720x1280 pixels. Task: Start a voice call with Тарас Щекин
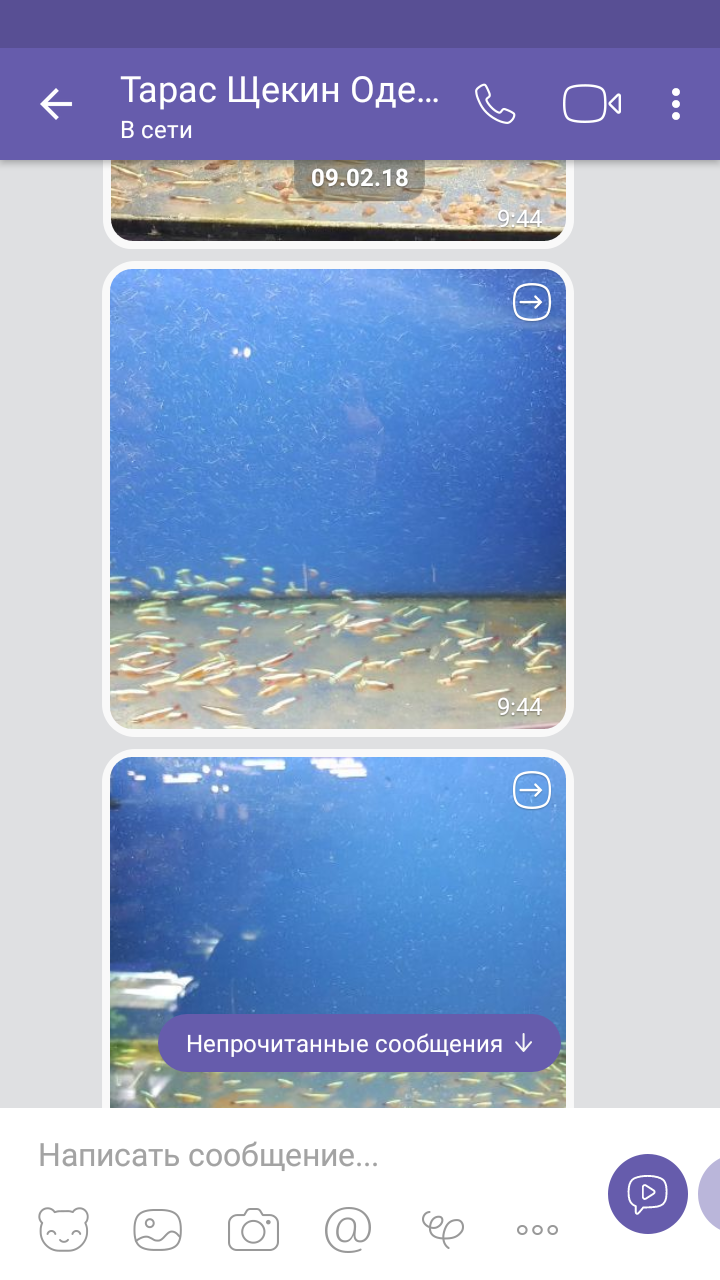point(495,104)
